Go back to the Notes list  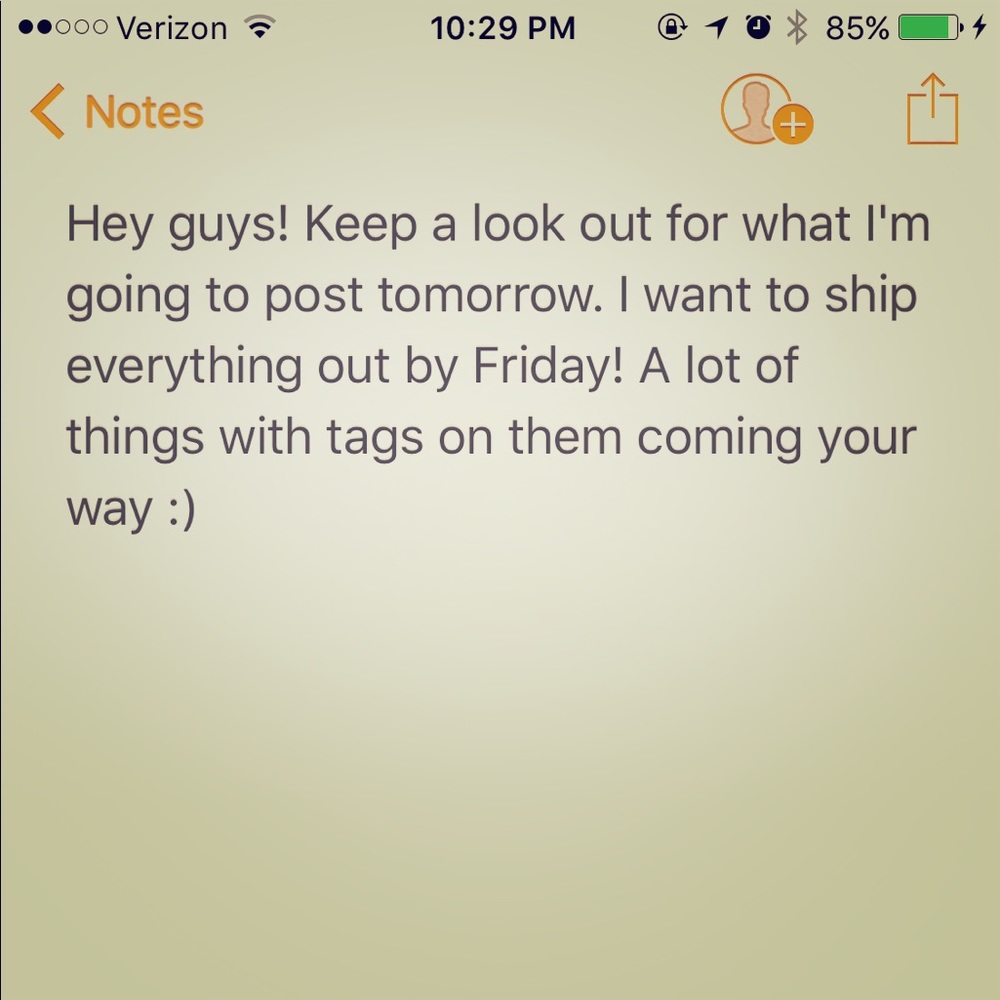click(x=117, y=112)
